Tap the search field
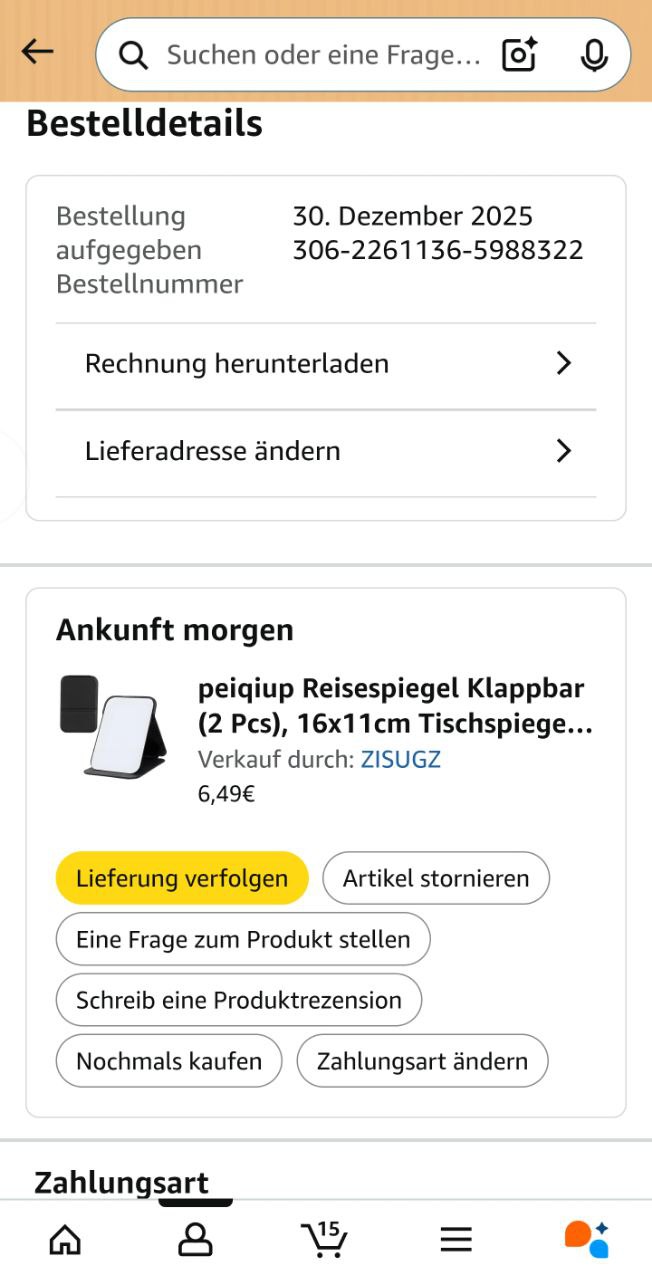This screenshot has height=1280, width=652. click(x=320, y=55)
